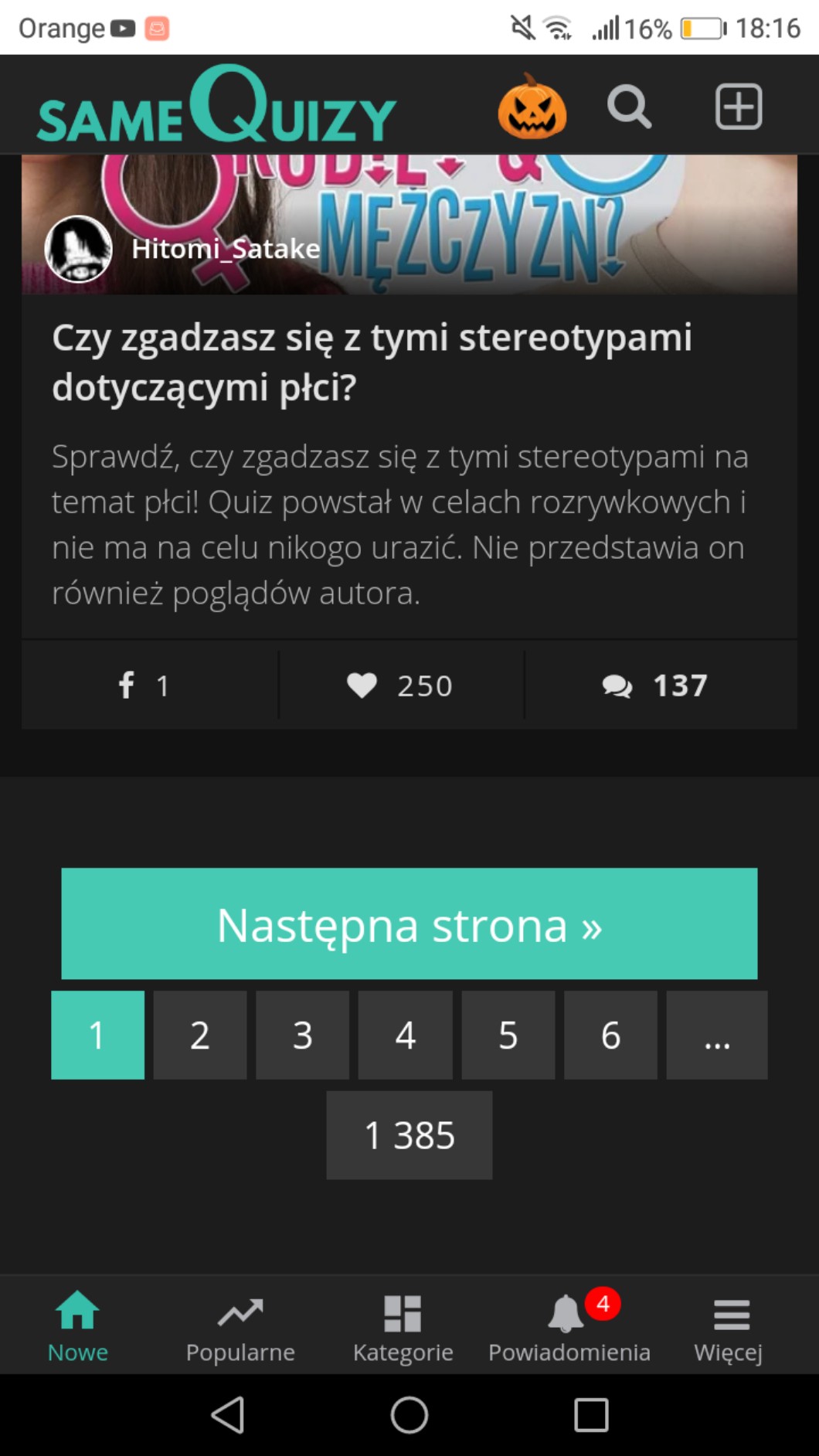Open Hitomi_Satake author profile
Viewport: 819px width, 1456px height.
[225, 249]
